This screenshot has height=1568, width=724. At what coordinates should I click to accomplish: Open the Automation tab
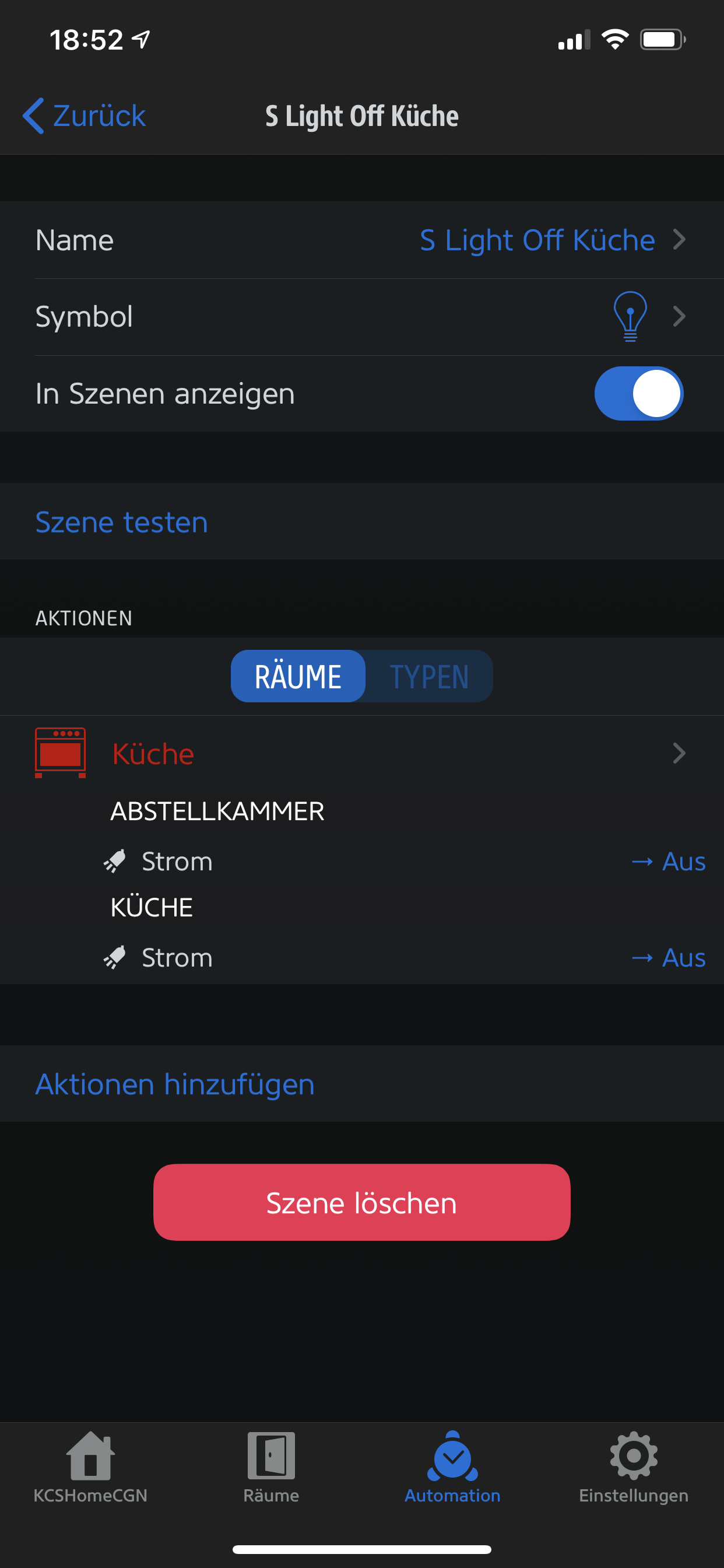point(452,1467)
